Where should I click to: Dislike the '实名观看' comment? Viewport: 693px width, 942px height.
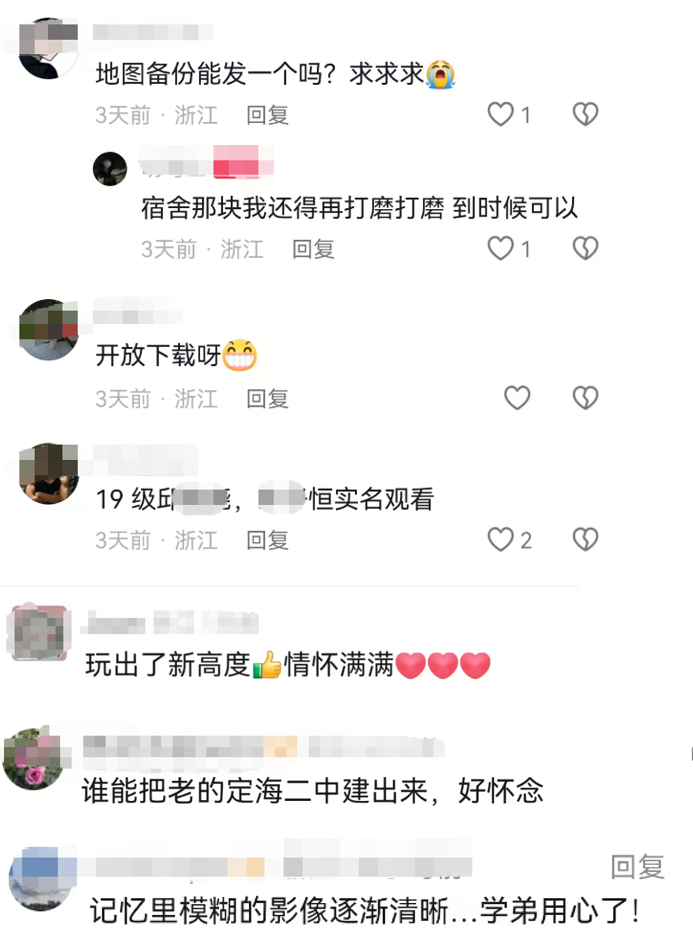click(x=585, y=541)
